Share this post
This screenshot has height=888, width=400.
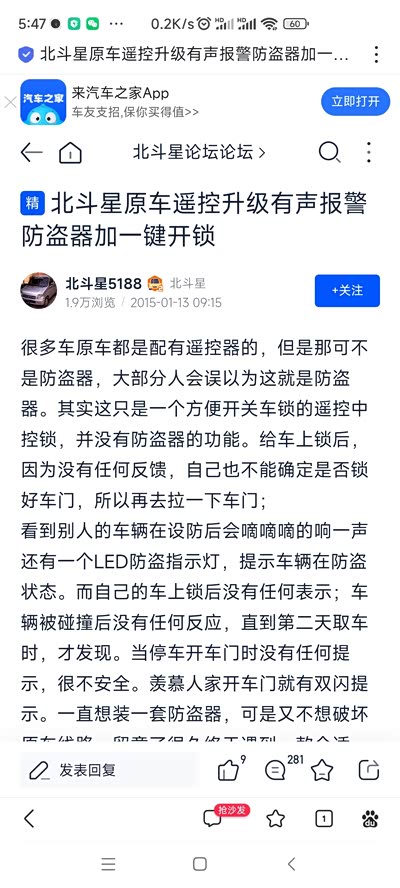(369, 770)
